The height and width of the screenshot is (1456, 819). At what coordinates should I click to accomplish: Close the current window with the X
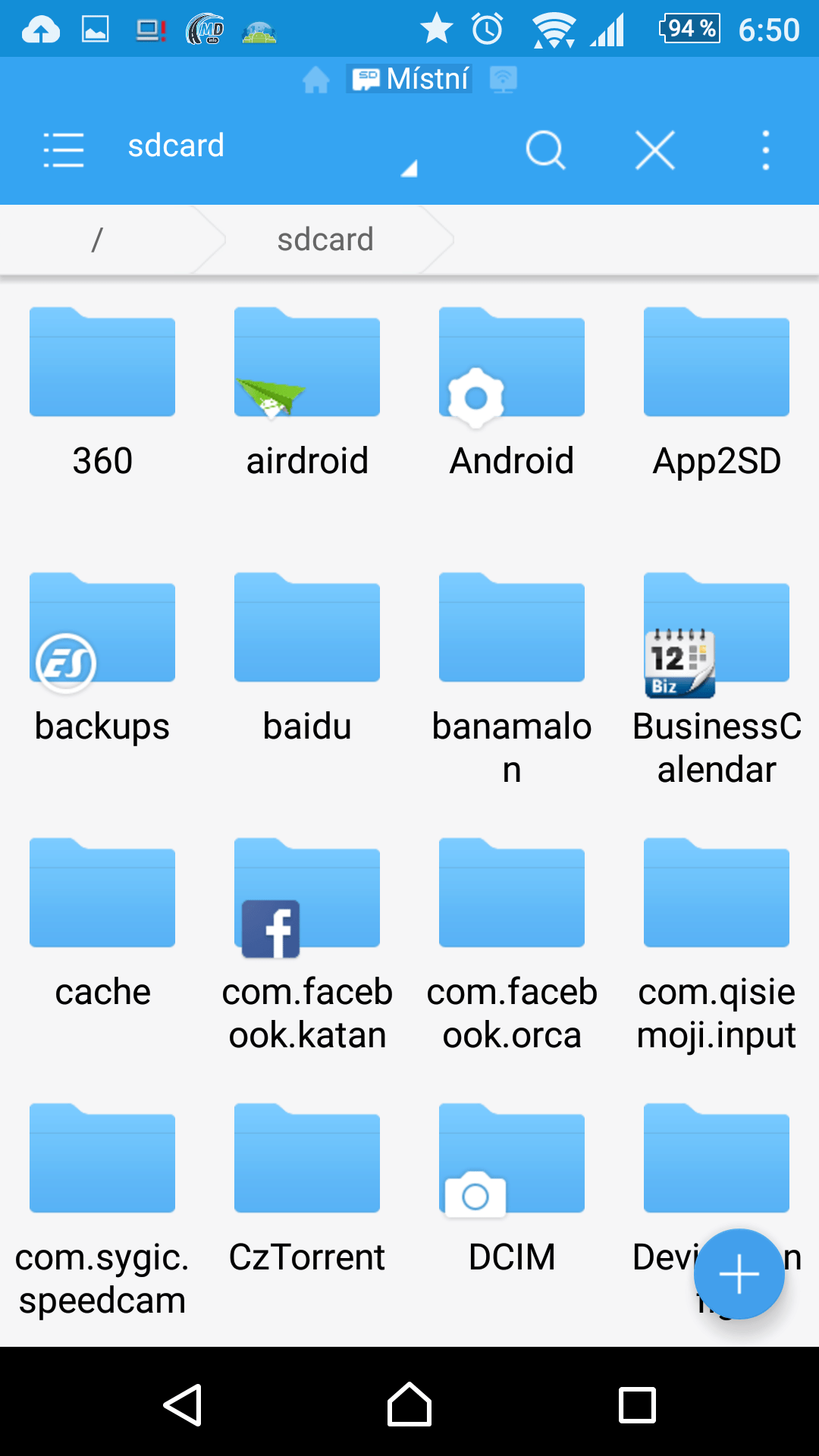(x=655, y=149)
